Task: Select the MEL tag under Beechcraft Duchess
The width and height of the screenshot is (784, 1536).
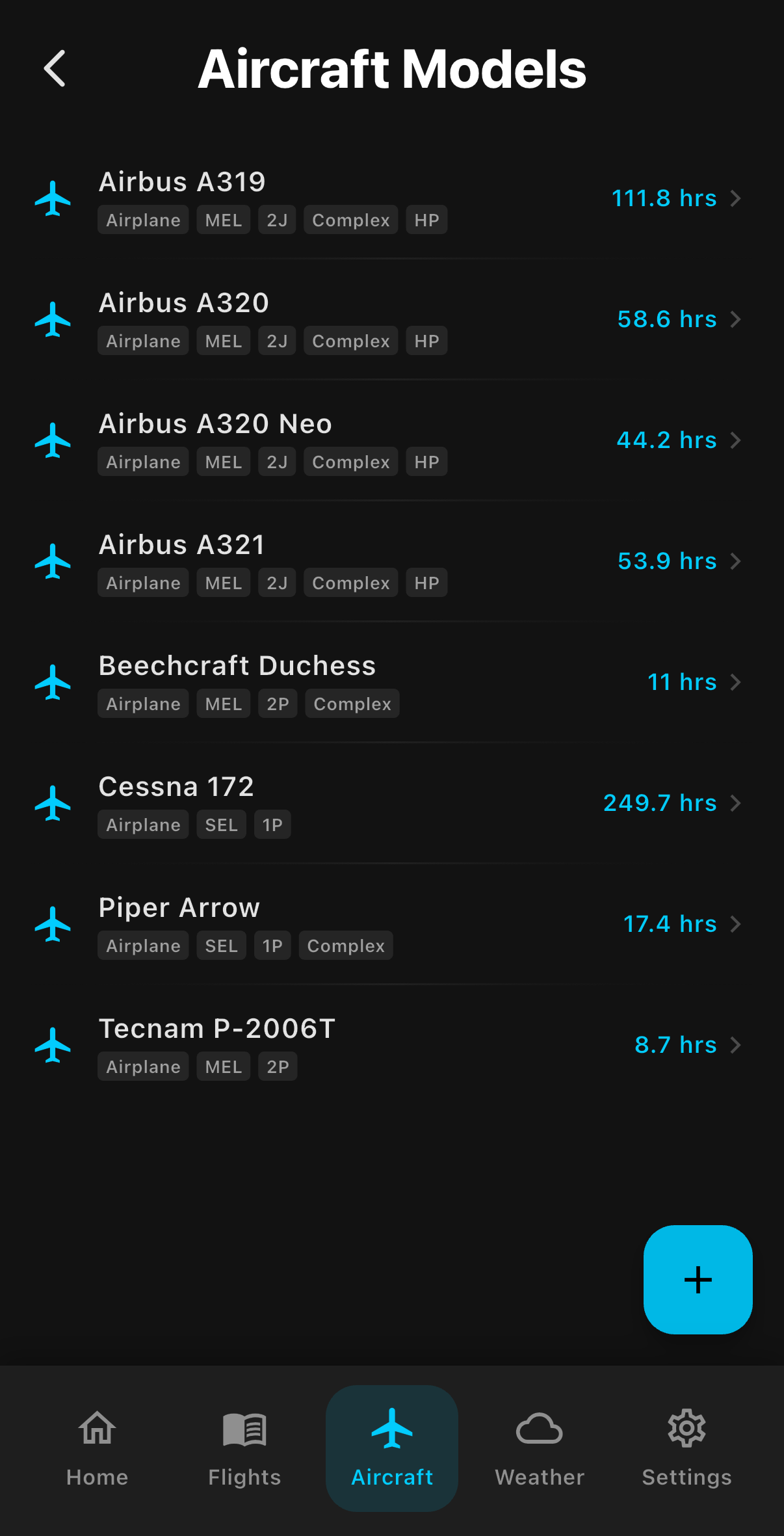Action: click(x=223, y=703)
